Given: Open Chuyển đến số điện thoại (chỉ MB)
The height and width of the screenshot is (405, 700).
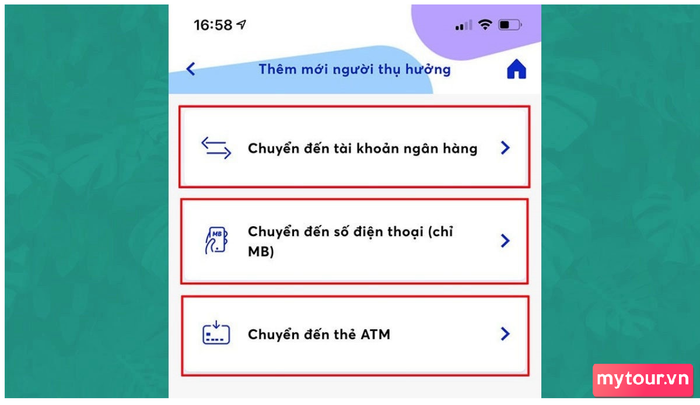Looking at the screenshot, I should pos(355,240).
